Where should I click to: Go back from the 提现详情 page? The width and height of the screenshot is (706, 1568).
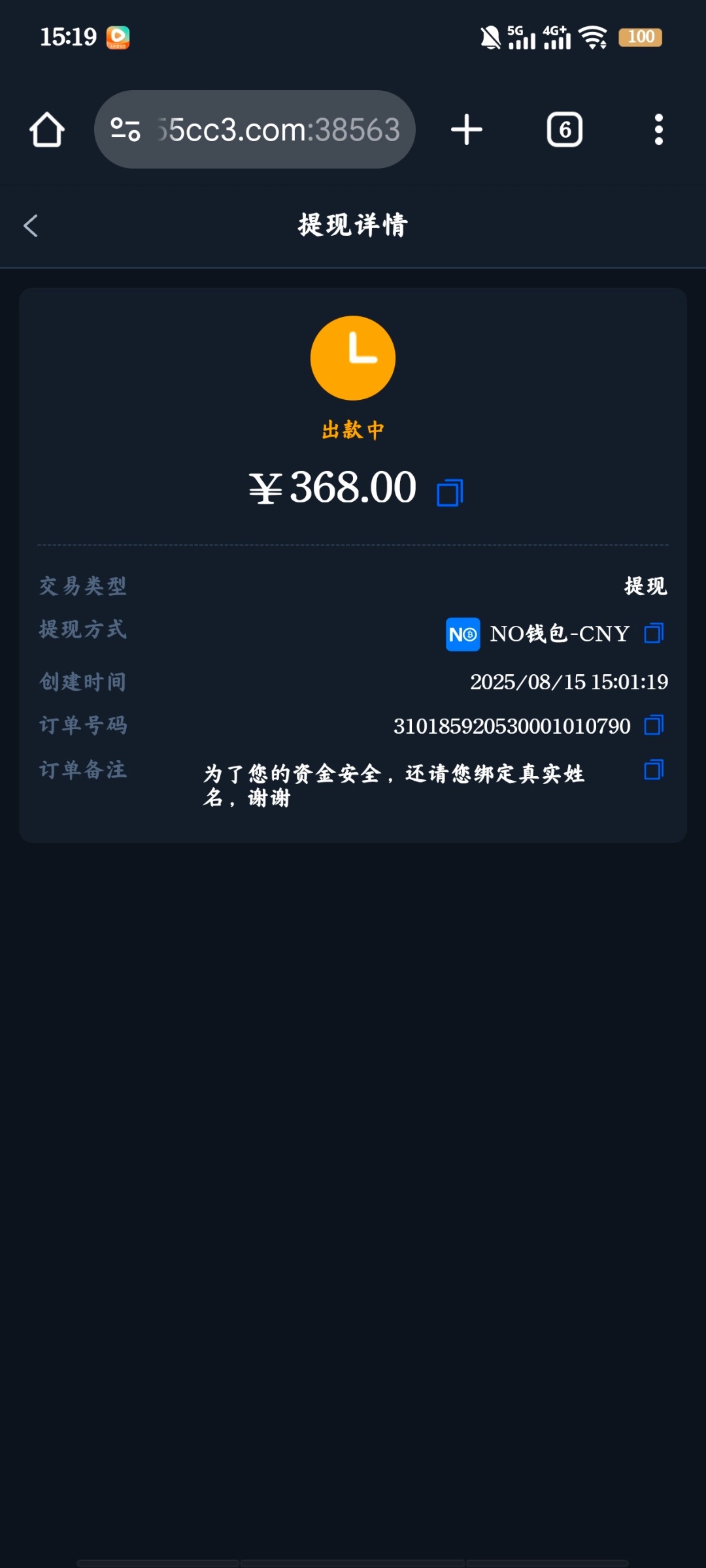tap(31, 226)
